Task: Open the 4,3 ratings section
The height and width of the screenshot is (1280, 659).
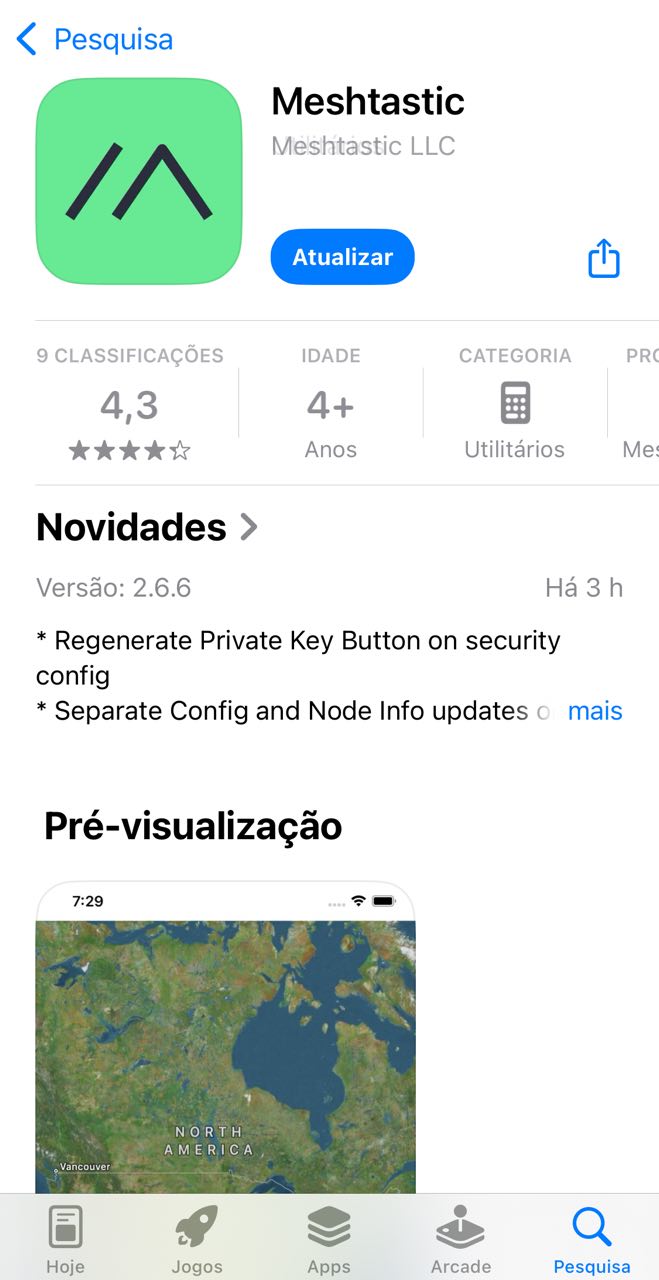Action: pyautogui.click(x=130, y=405)
